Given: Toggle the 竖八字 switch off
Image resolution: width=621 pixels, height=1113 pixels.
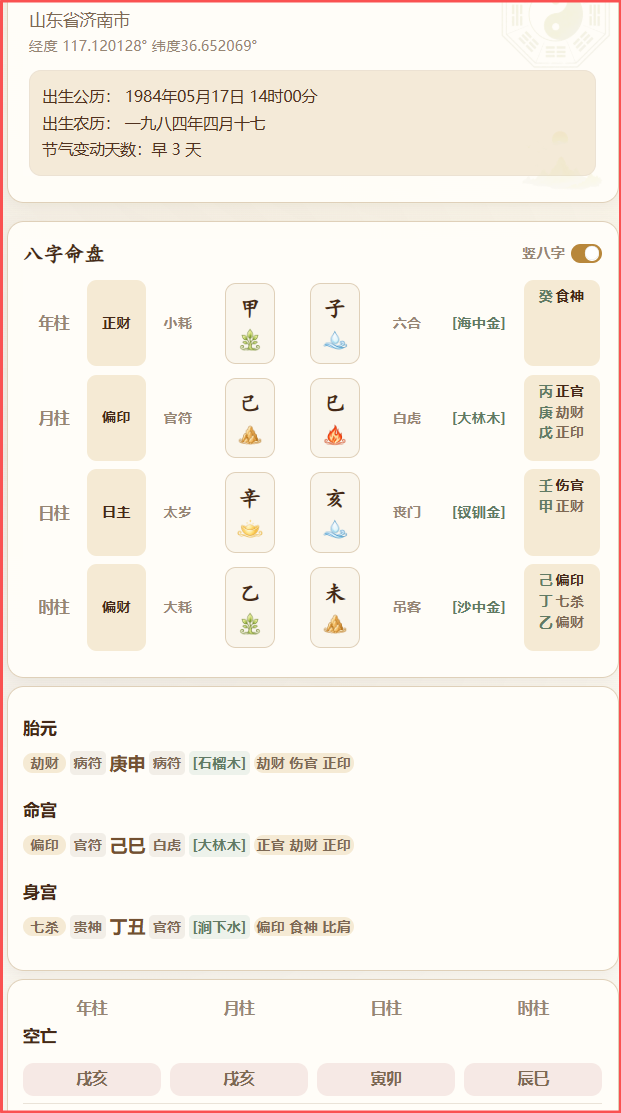Looking at the screenshot, I should click(586, 253).
